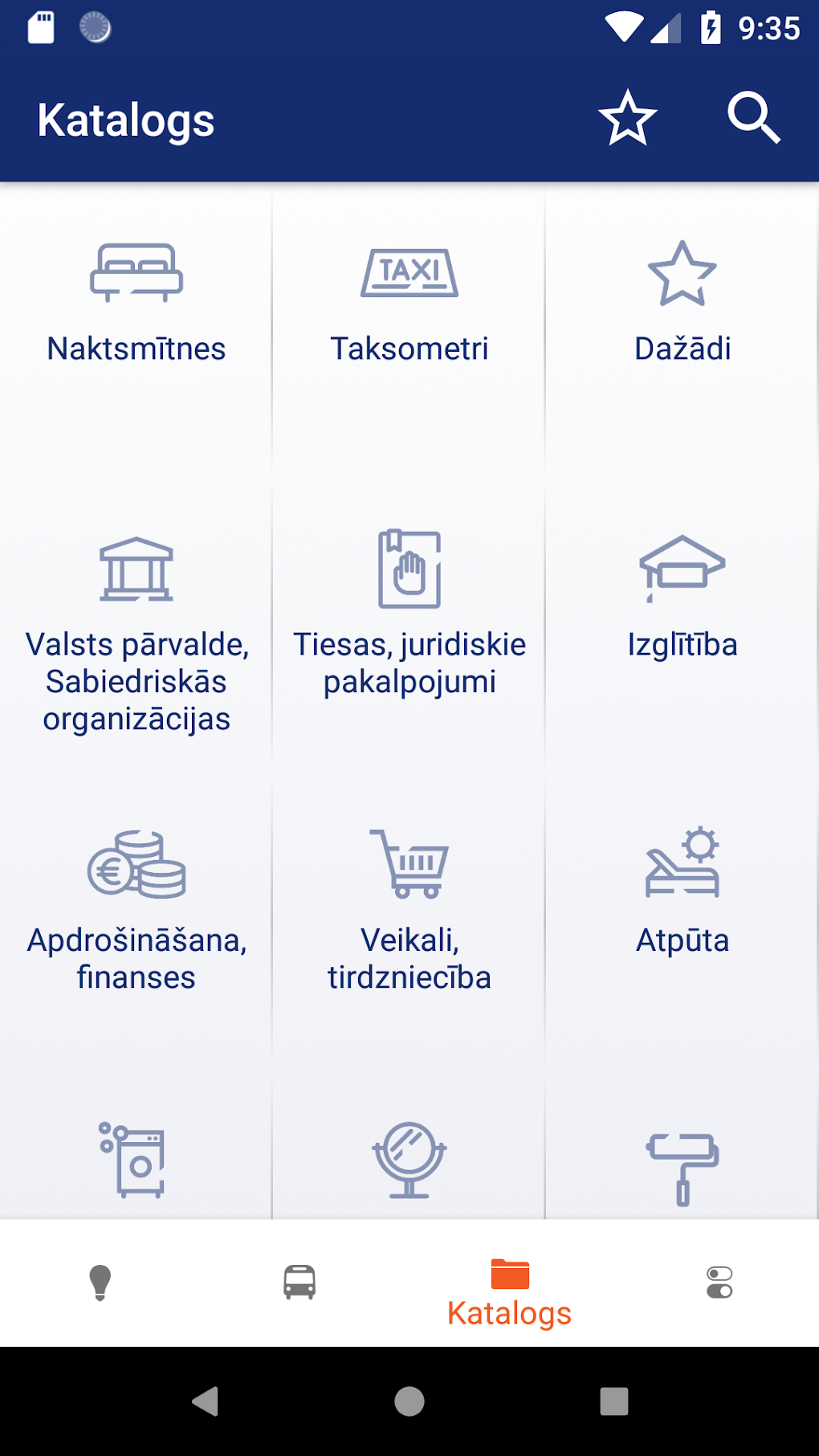Switch to the bus transport tab
819x1456 pixels.
click(299, 1283)
